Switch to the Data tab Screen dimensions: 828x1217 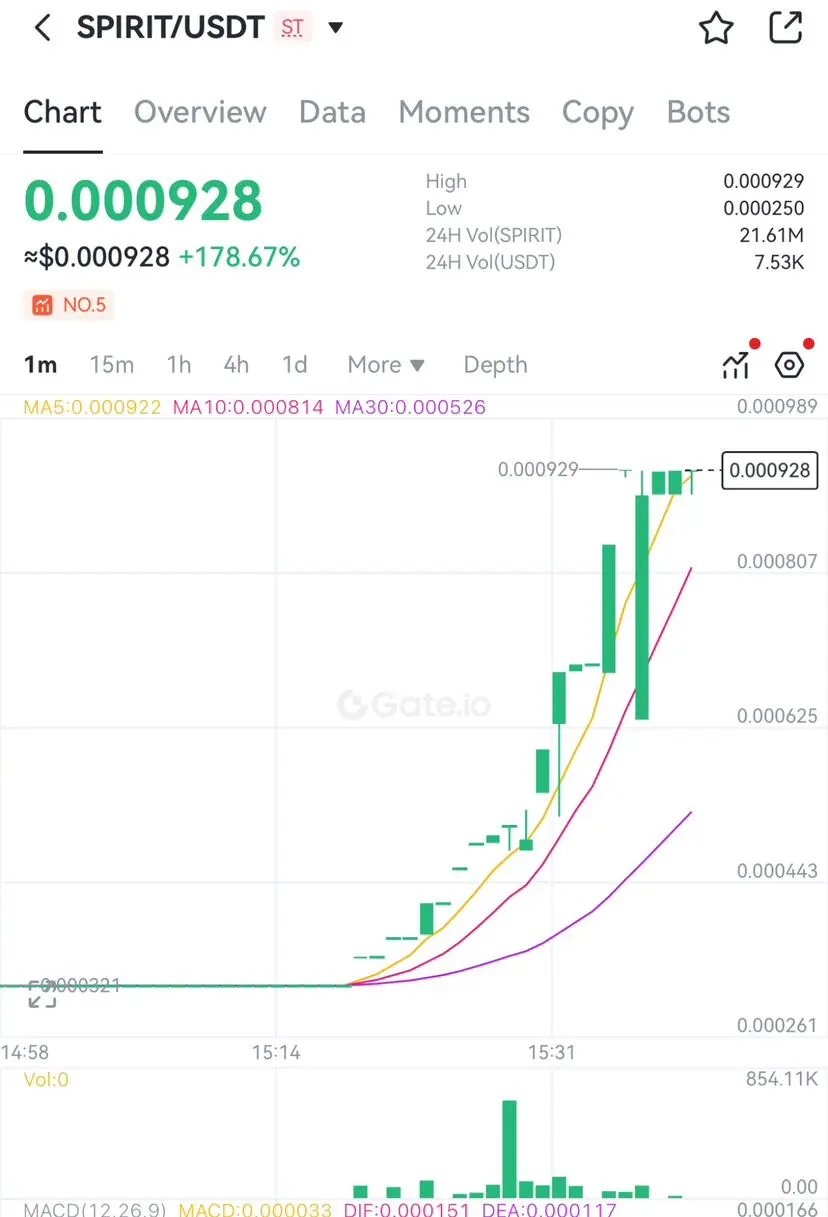pyautogui.click(x=332, y=112)
